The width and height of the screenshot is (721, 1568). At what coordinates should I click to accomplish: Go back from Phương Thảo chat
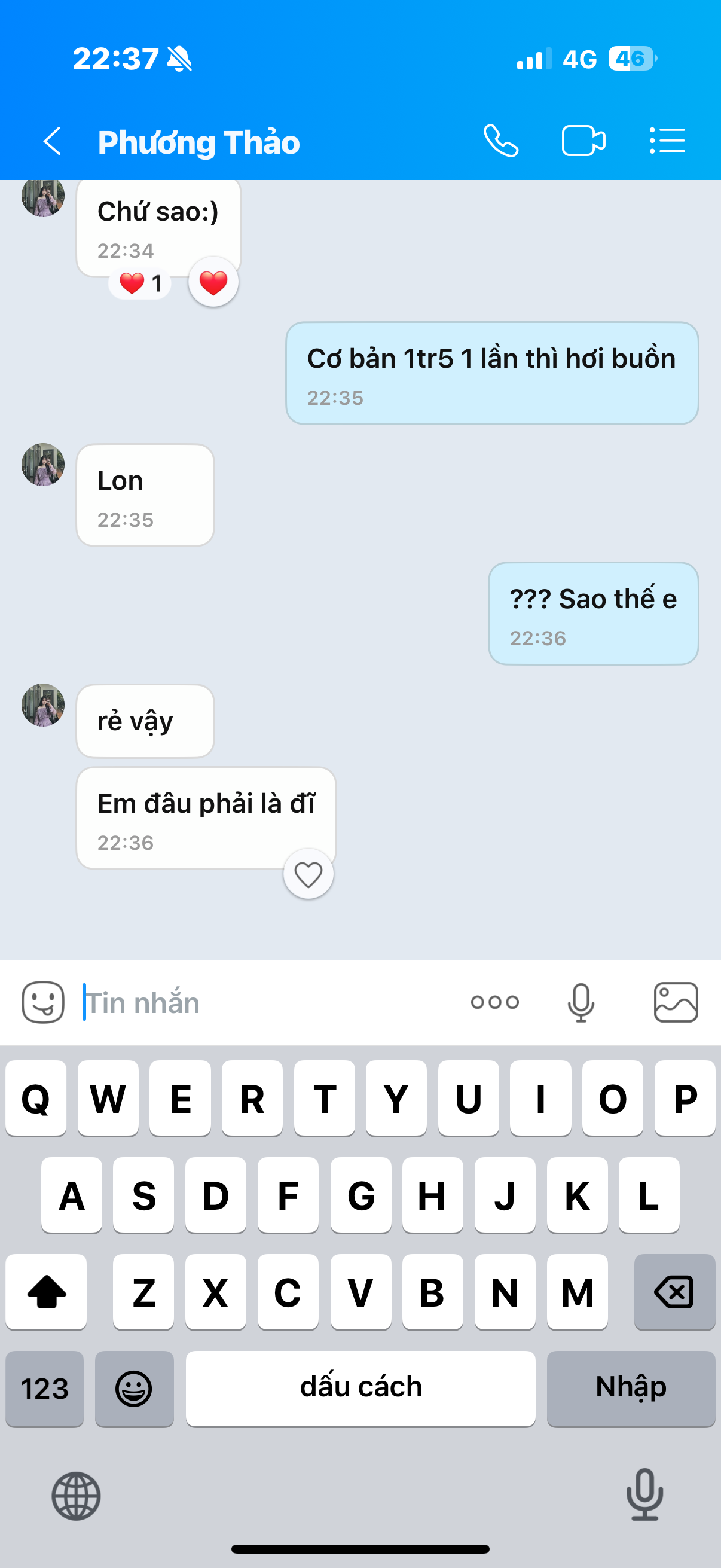[53, 141]
